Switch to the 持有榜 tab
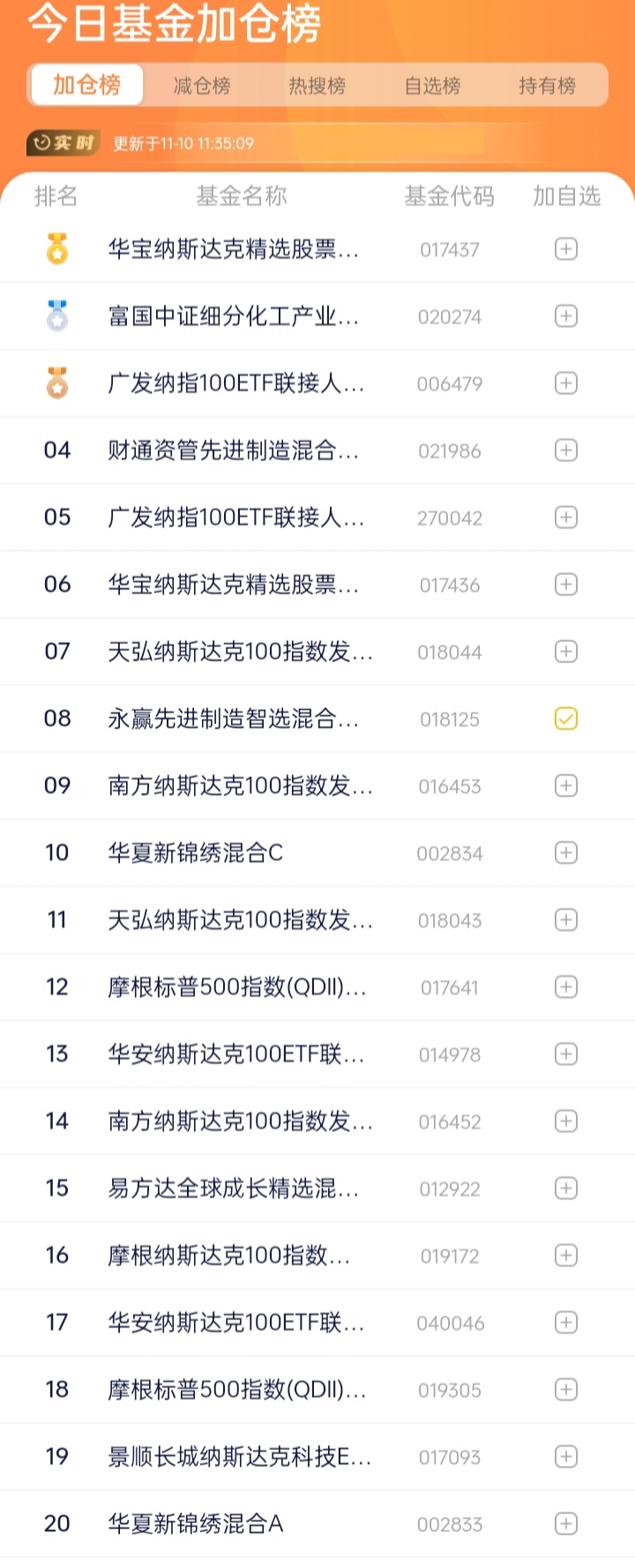 [547, 86]
